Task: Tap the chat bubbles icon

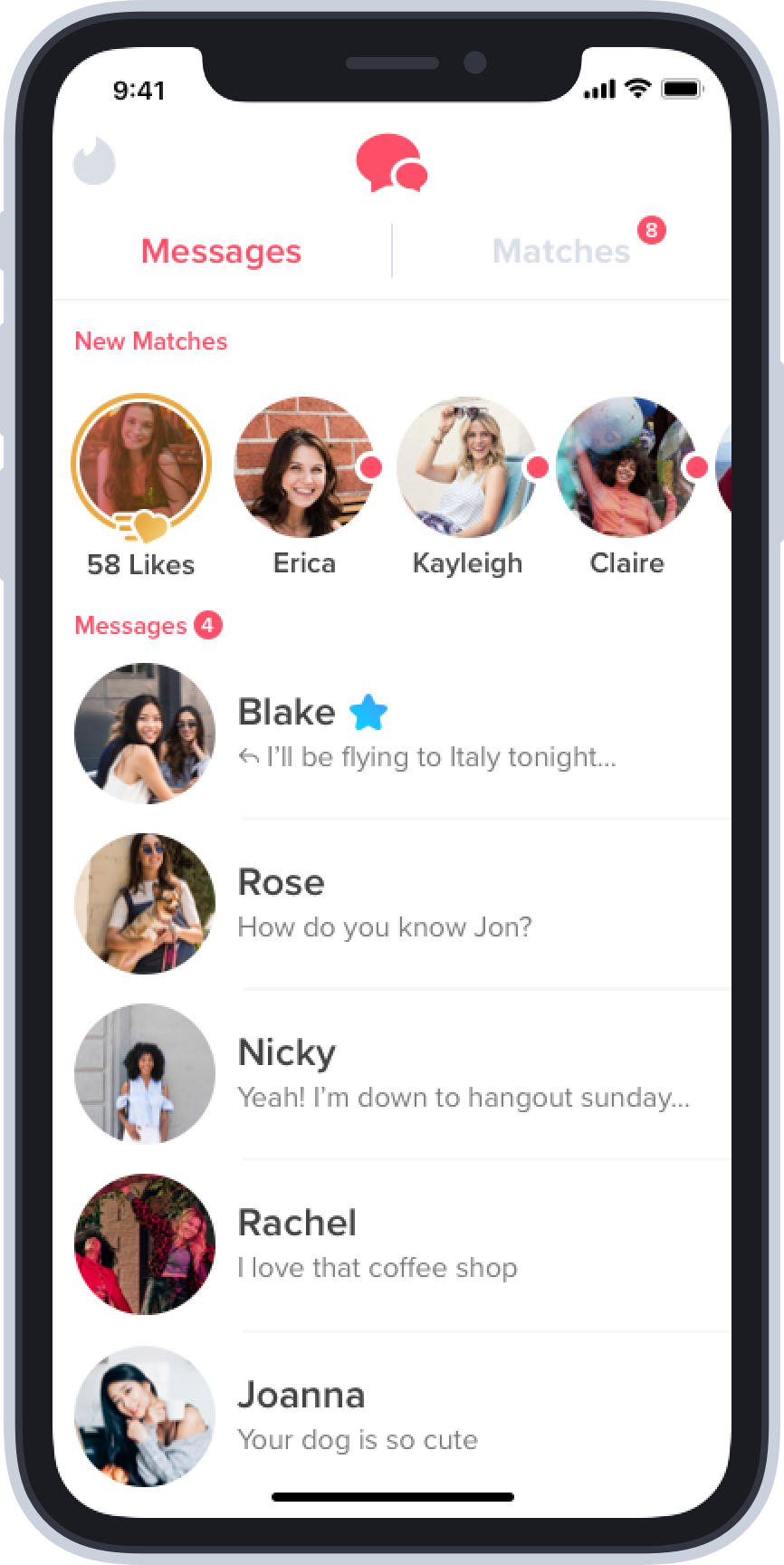Action: [x=391, y=163]
